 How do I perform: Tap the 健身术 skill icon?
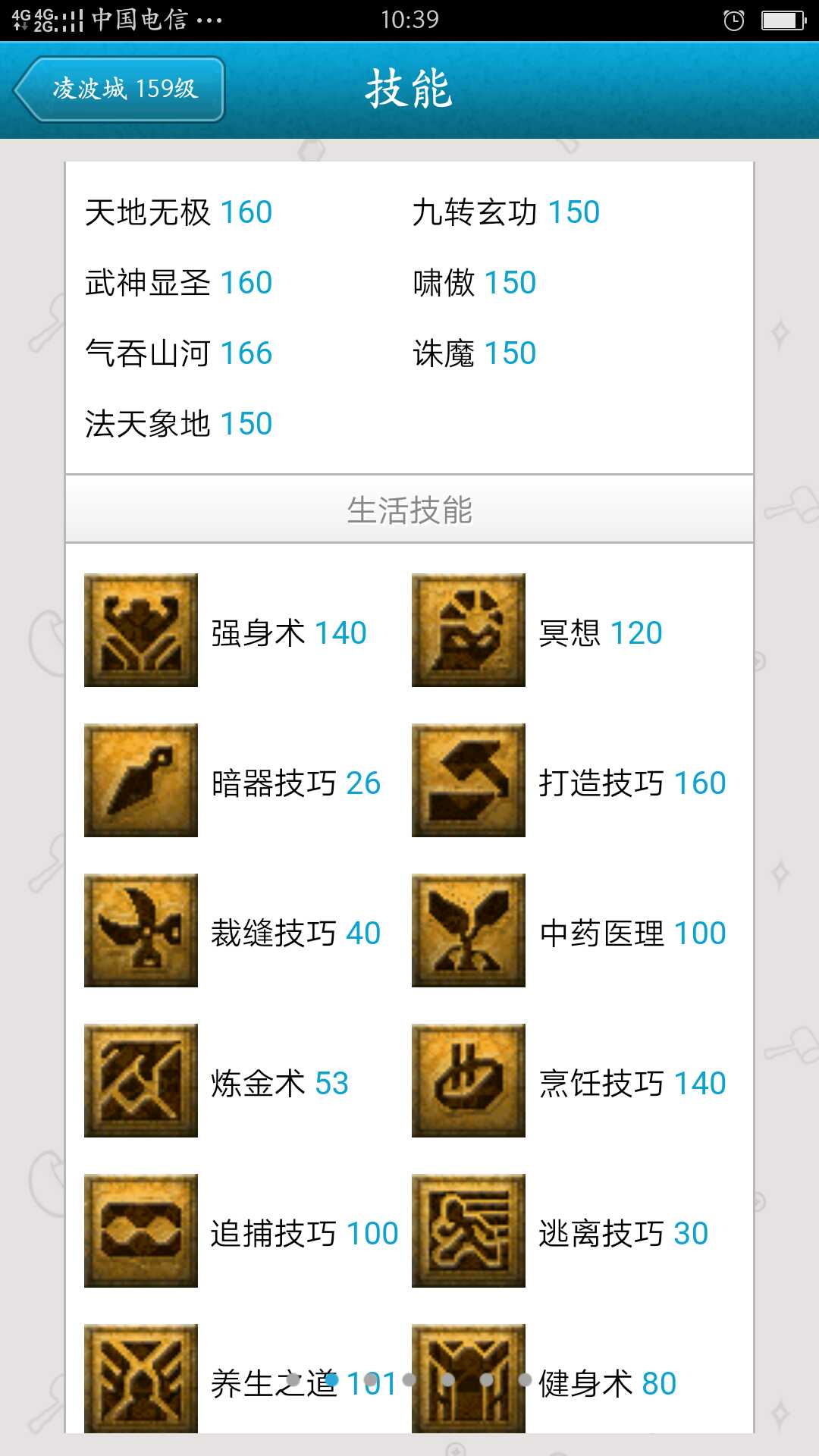pyautogui.click(x=469, y=1377)
